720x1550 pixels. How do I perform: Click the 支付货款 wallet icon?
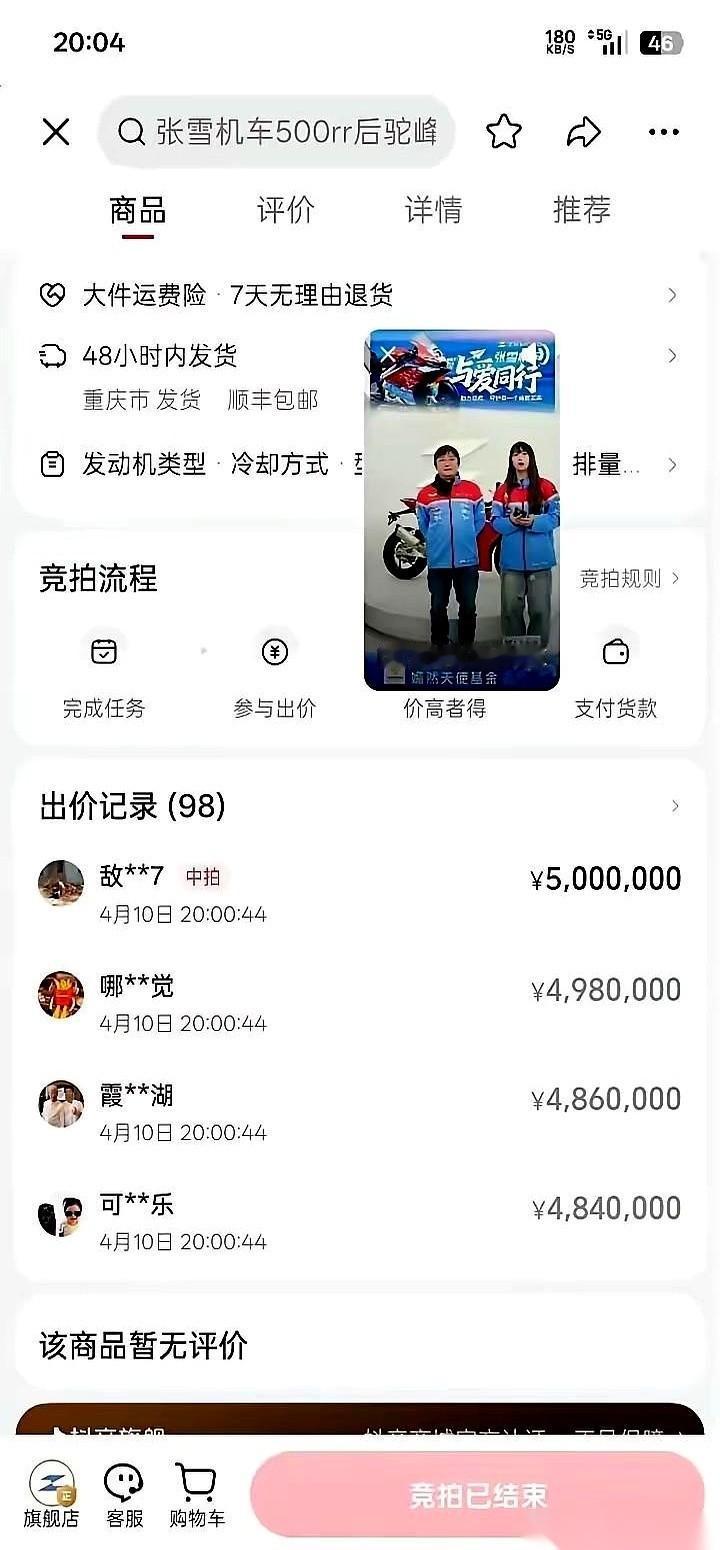(616, 651)
